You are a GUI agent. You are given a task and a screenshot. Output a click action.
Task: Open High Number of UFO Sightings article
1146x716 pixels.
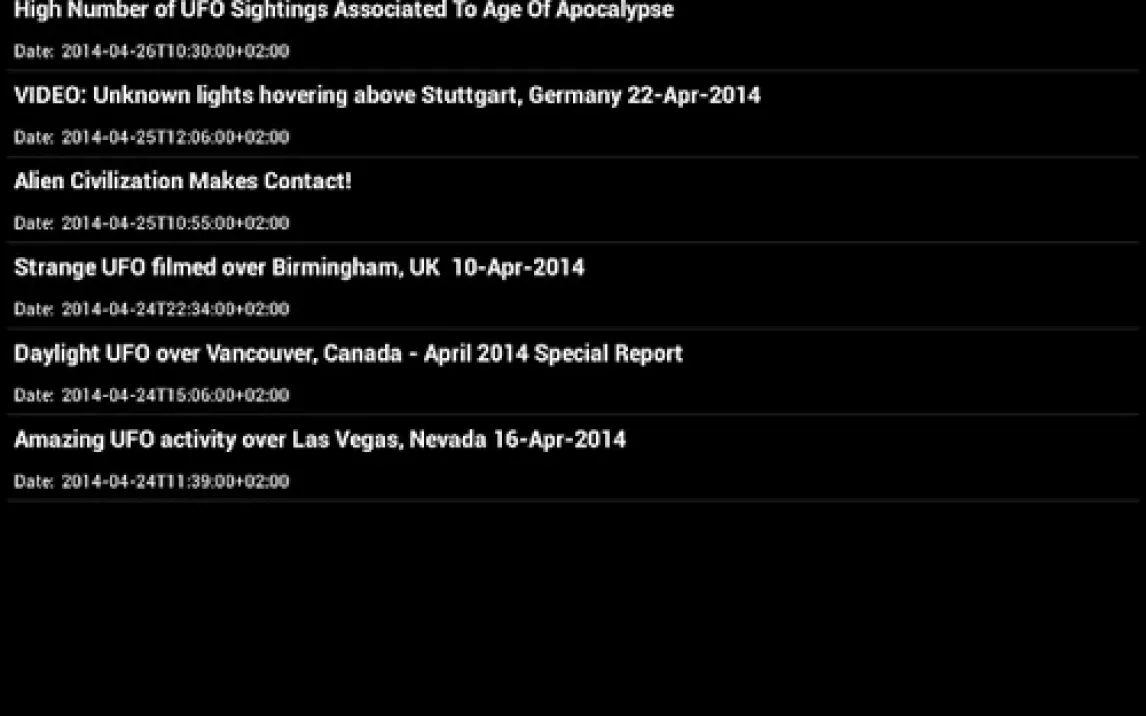[344, 12]
